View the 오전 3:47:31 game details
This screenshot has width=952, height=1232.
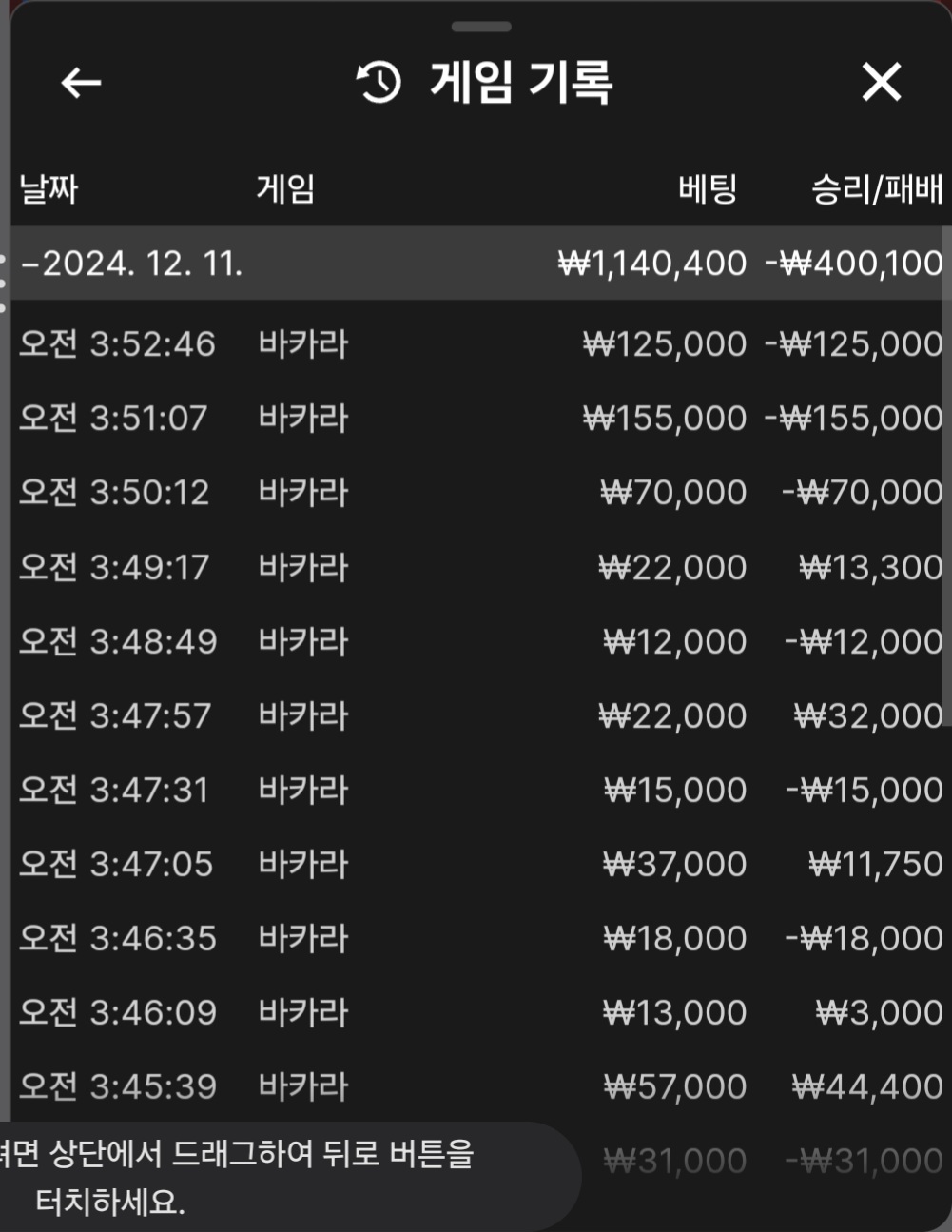coord(476,790)
